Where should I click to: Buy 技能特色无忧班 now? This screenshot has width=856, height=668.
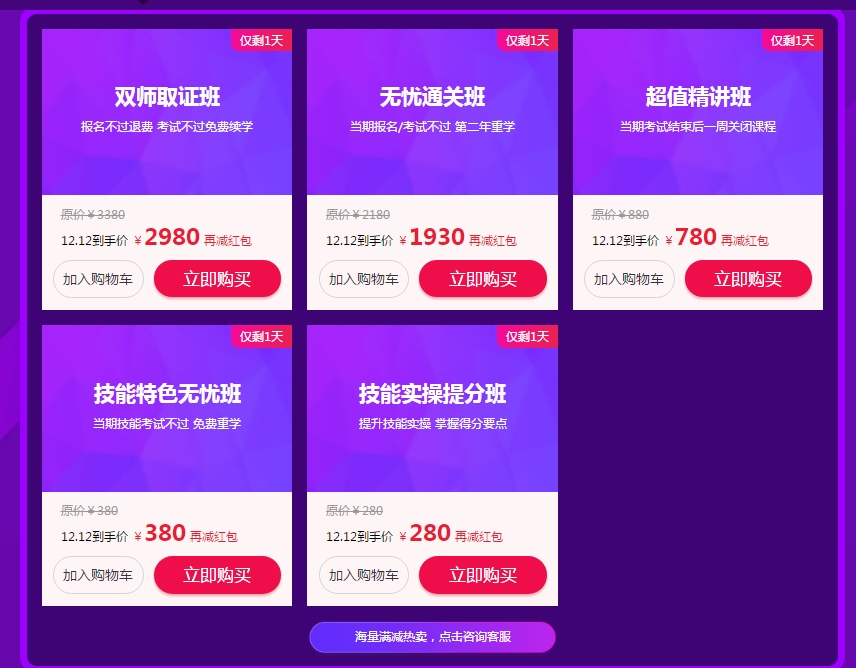tap(217, 575)
